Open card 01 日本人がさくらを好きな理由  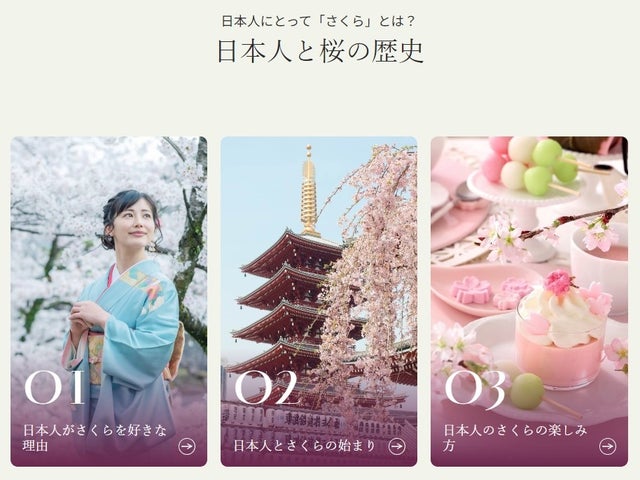pyautogui.click(x=109, y=301)
